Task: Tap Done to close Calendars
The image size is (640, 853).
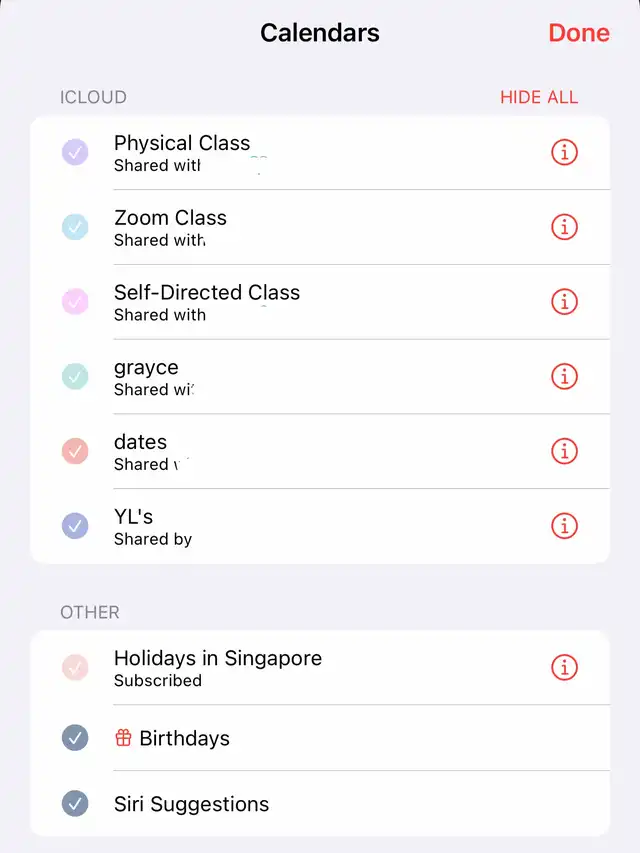Action: (x=578, y=32)
